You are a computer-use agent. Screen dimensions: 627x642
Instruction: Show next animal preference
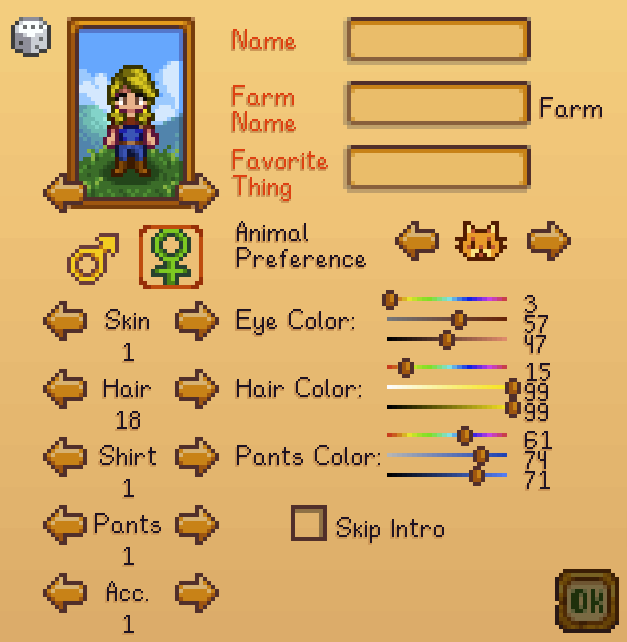click(548, 240)
